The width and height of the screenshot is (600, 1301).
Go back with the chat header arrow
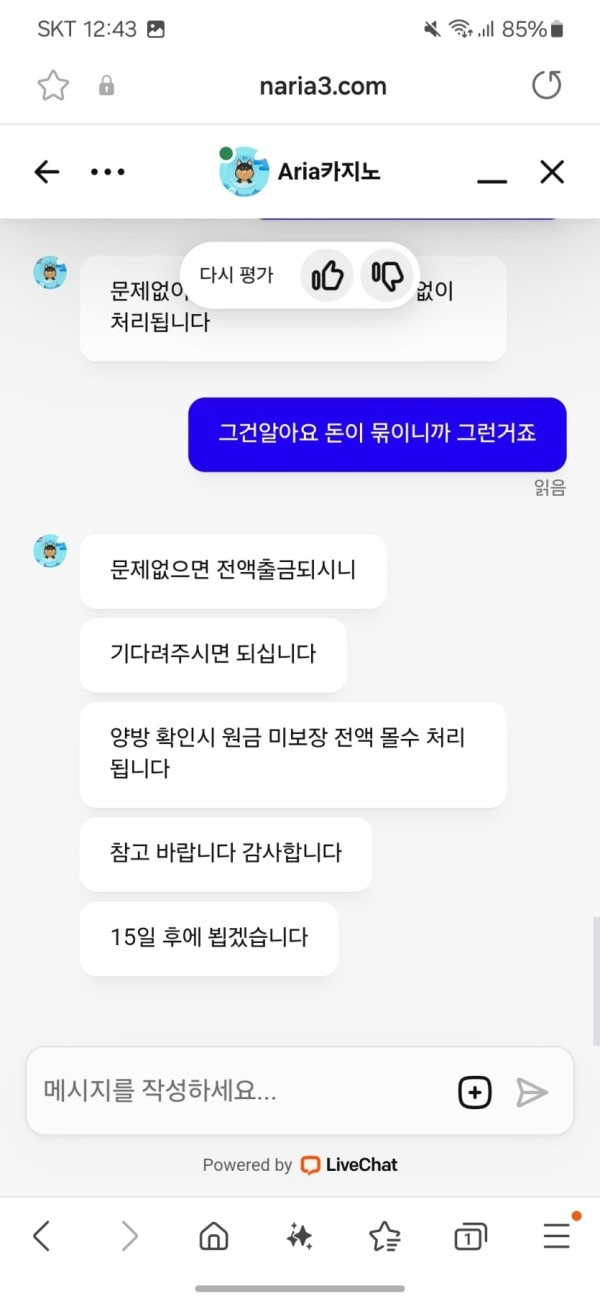coord(46,172)
